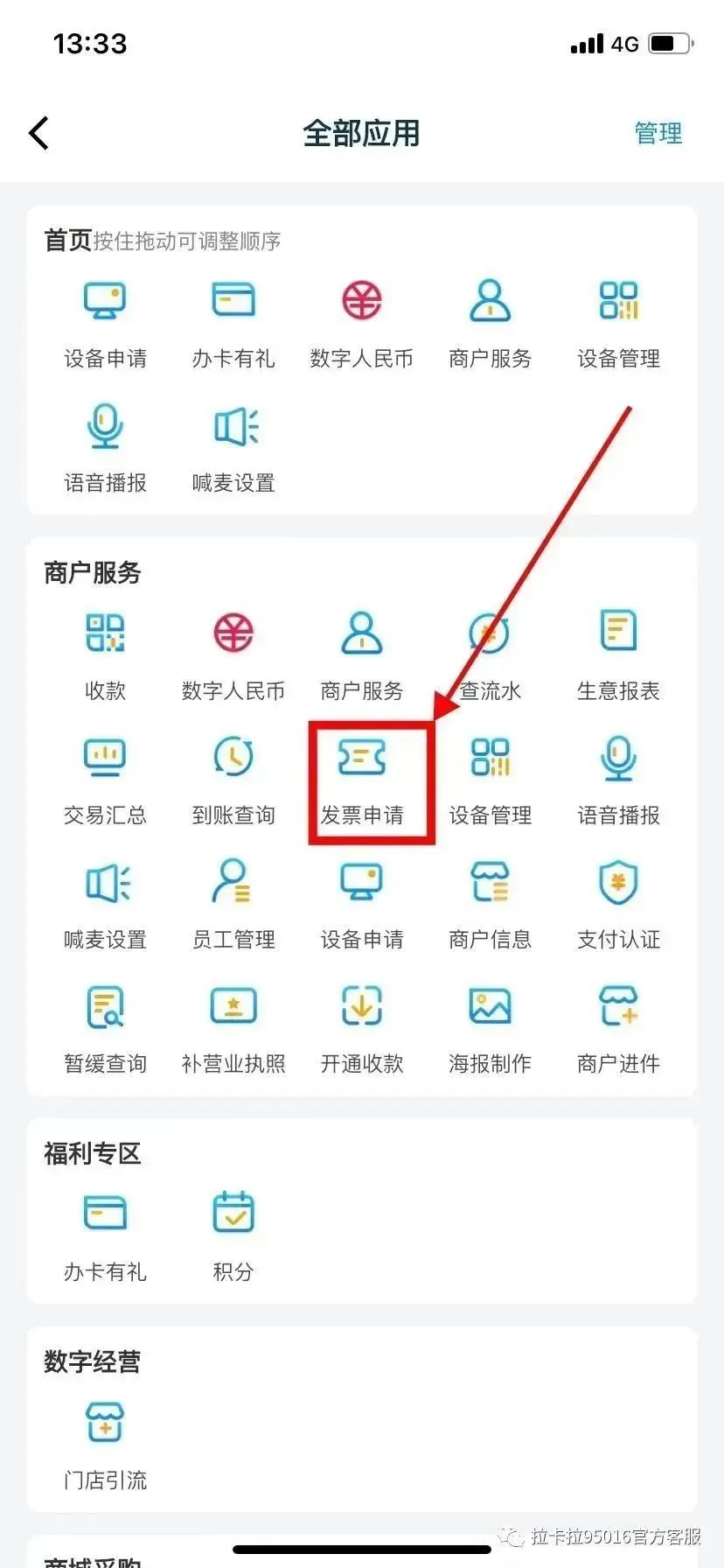Open 商户进件

click(618, 1027)
